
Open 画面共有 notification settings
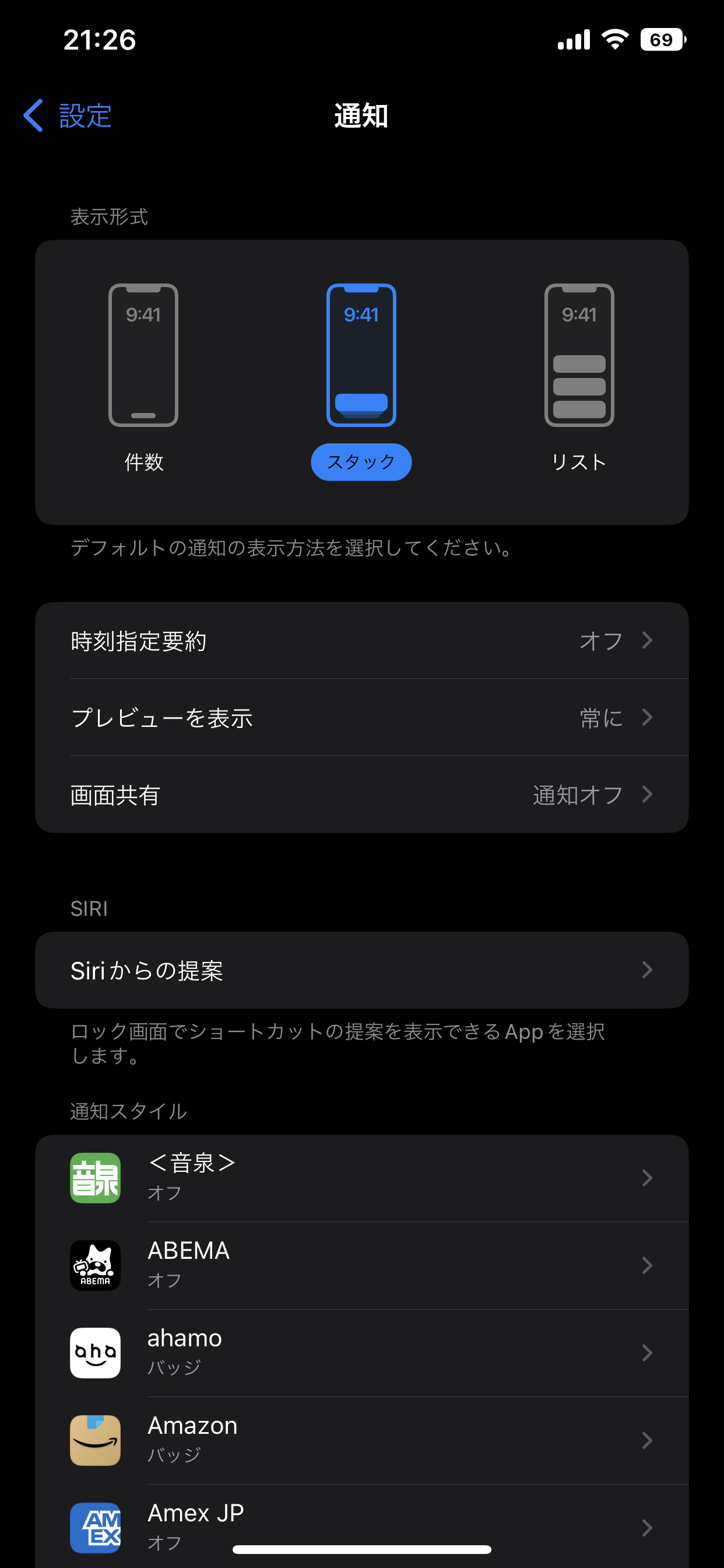pos(361,794)
